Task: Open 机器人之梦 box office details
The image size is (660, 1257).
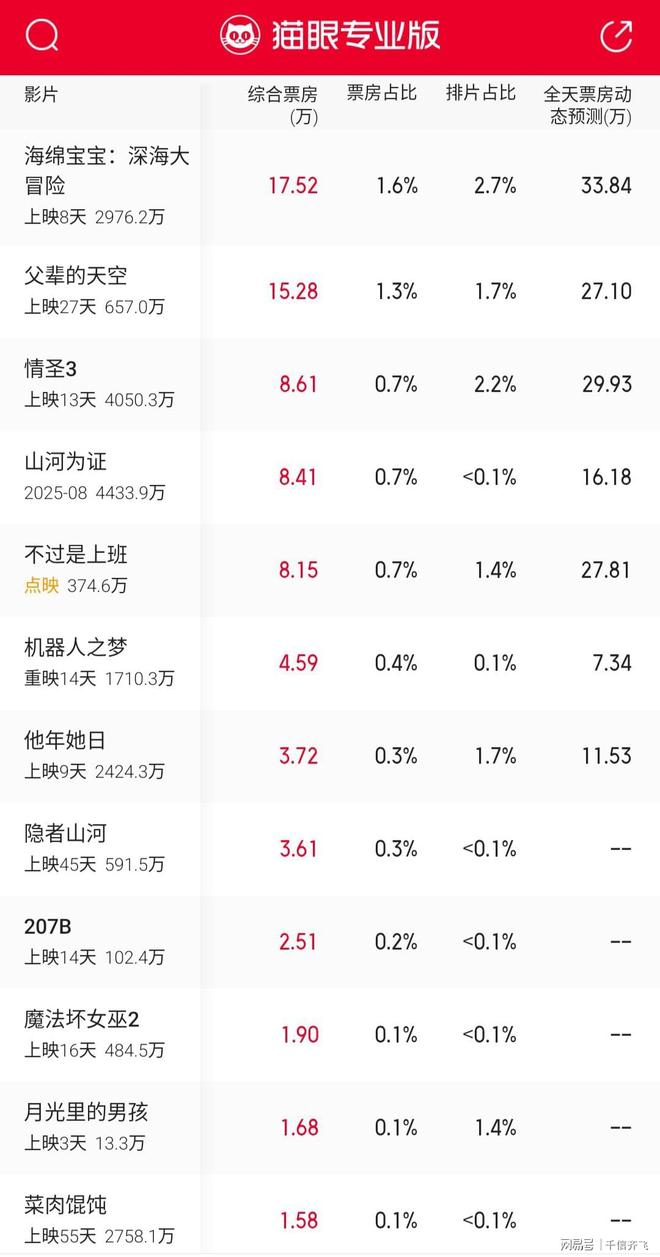Action: tap(76, 648)
